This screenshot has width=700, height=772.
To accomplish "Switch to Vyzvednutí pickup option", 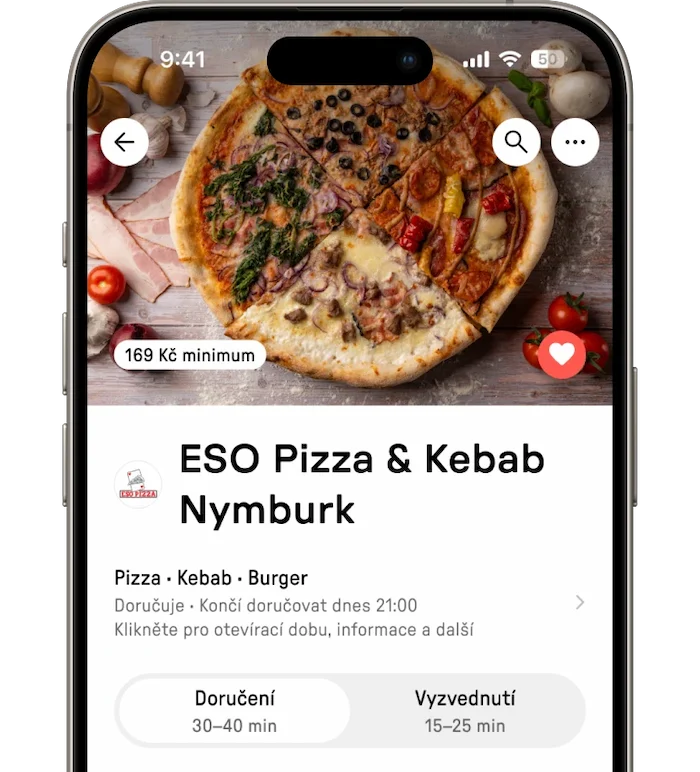I will click(x=465, y=711).
